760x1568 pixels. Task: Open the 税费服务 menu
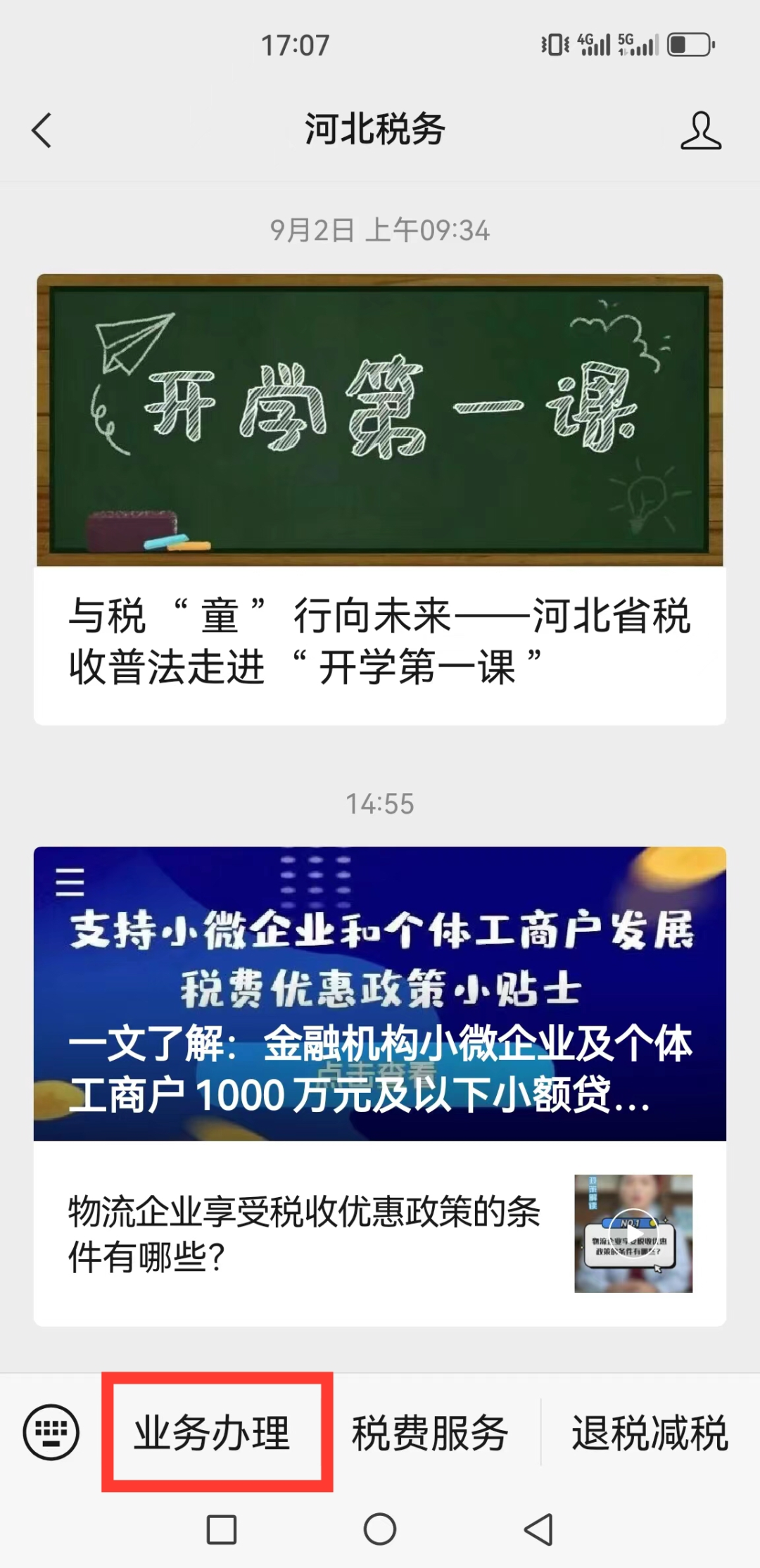(x=430, y=1432)
